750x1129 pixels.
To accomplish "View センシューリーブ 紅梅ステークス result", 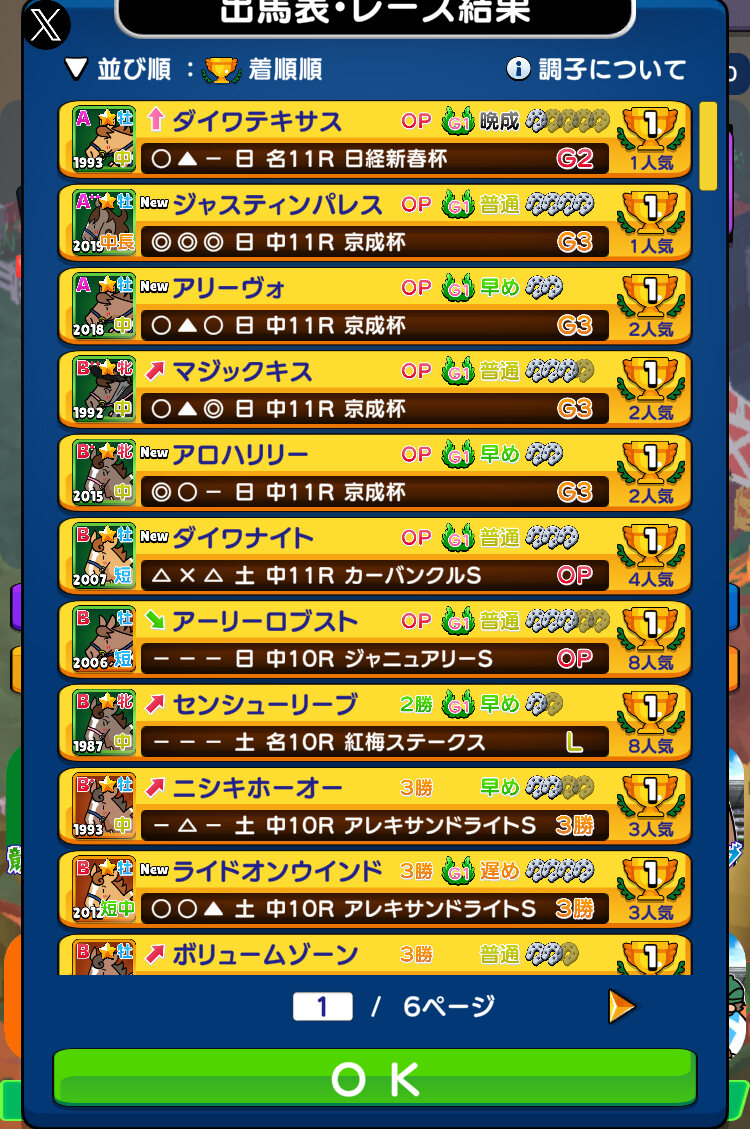I will [374, 723].
